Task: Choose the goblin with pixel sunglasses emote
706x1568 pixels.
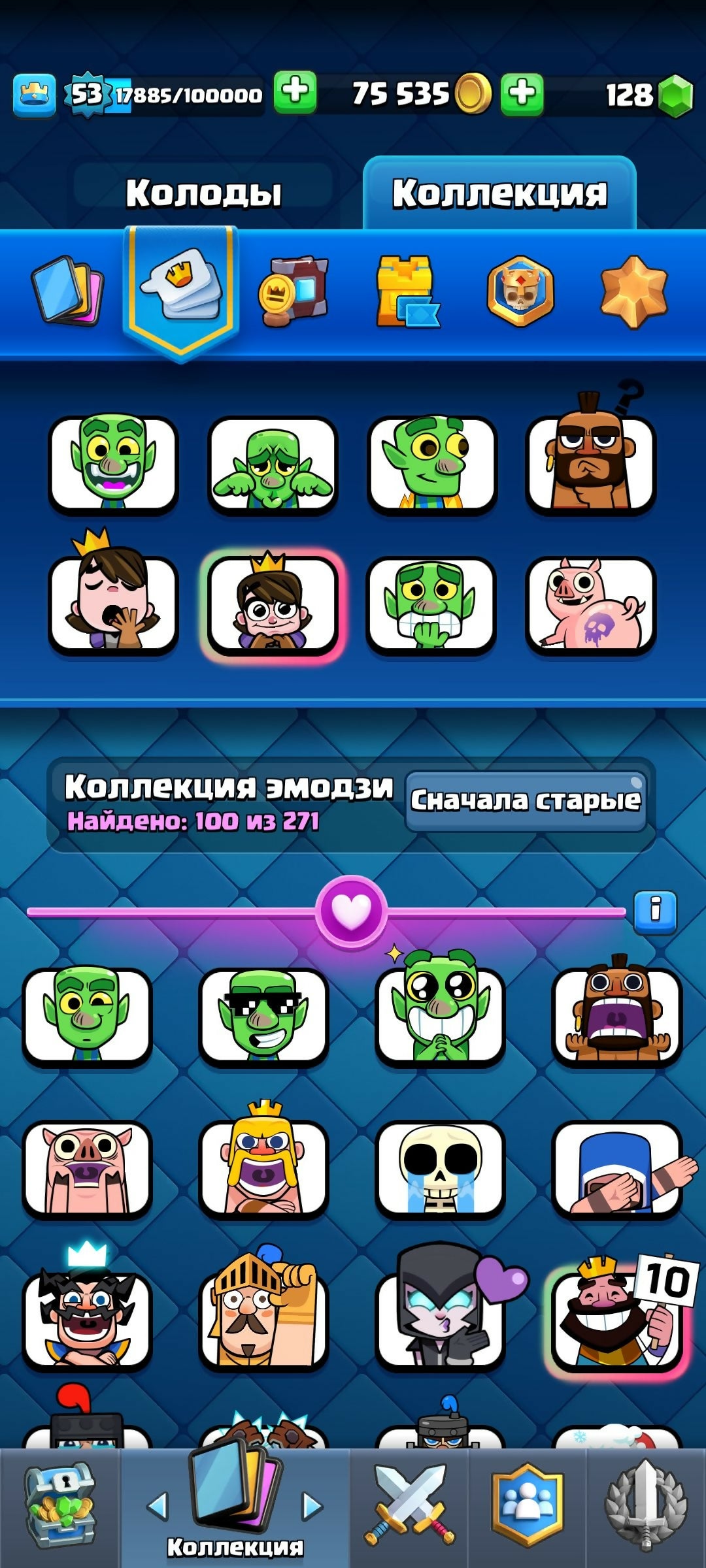Action: [263, 1016]
